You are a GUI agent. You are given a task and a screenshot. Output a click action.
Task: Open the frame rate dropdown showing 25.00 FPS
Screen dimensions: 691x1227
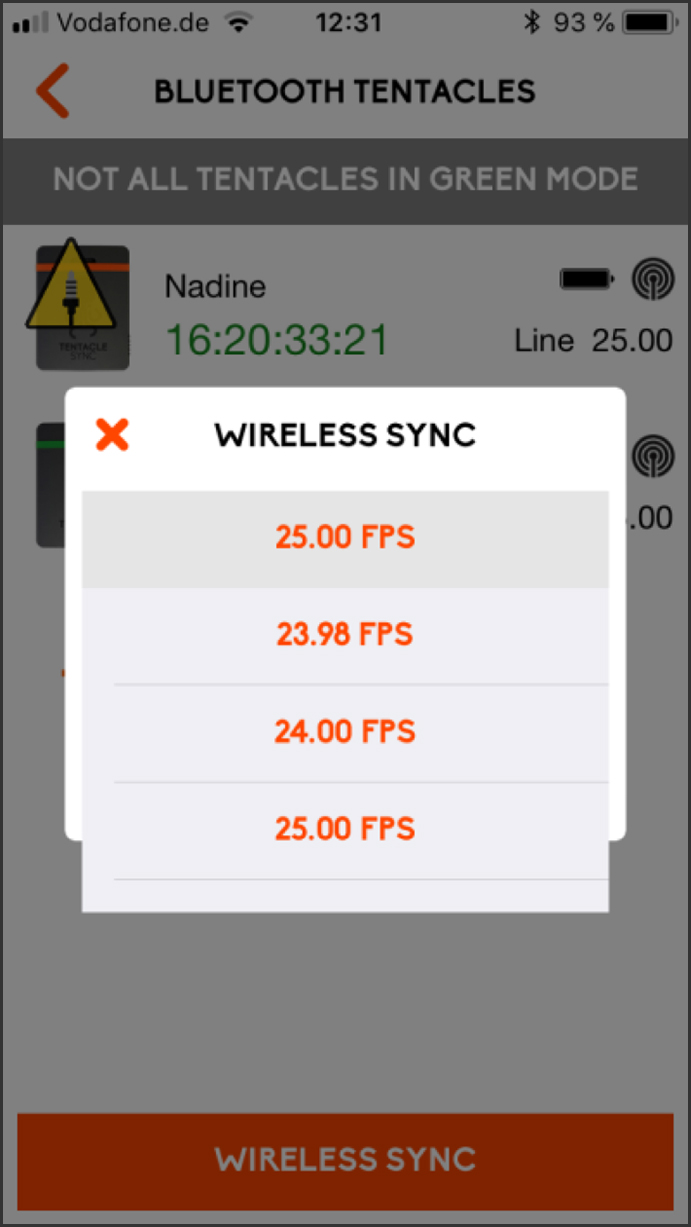(345, 538)
